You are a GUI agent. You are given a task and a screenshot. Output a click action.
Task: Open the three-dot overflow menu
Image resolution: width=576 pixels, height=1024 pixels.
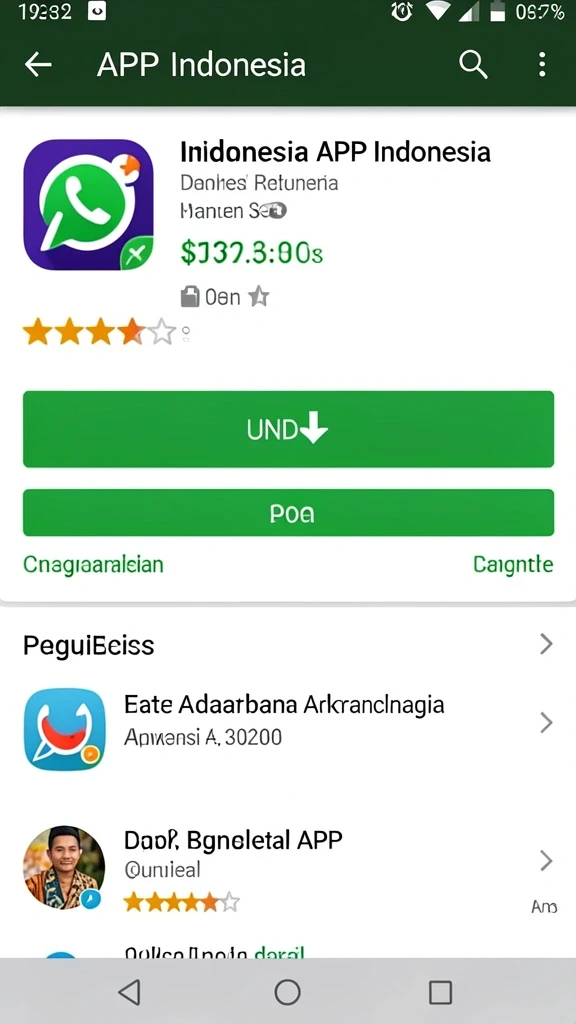(x=542, y=65)
